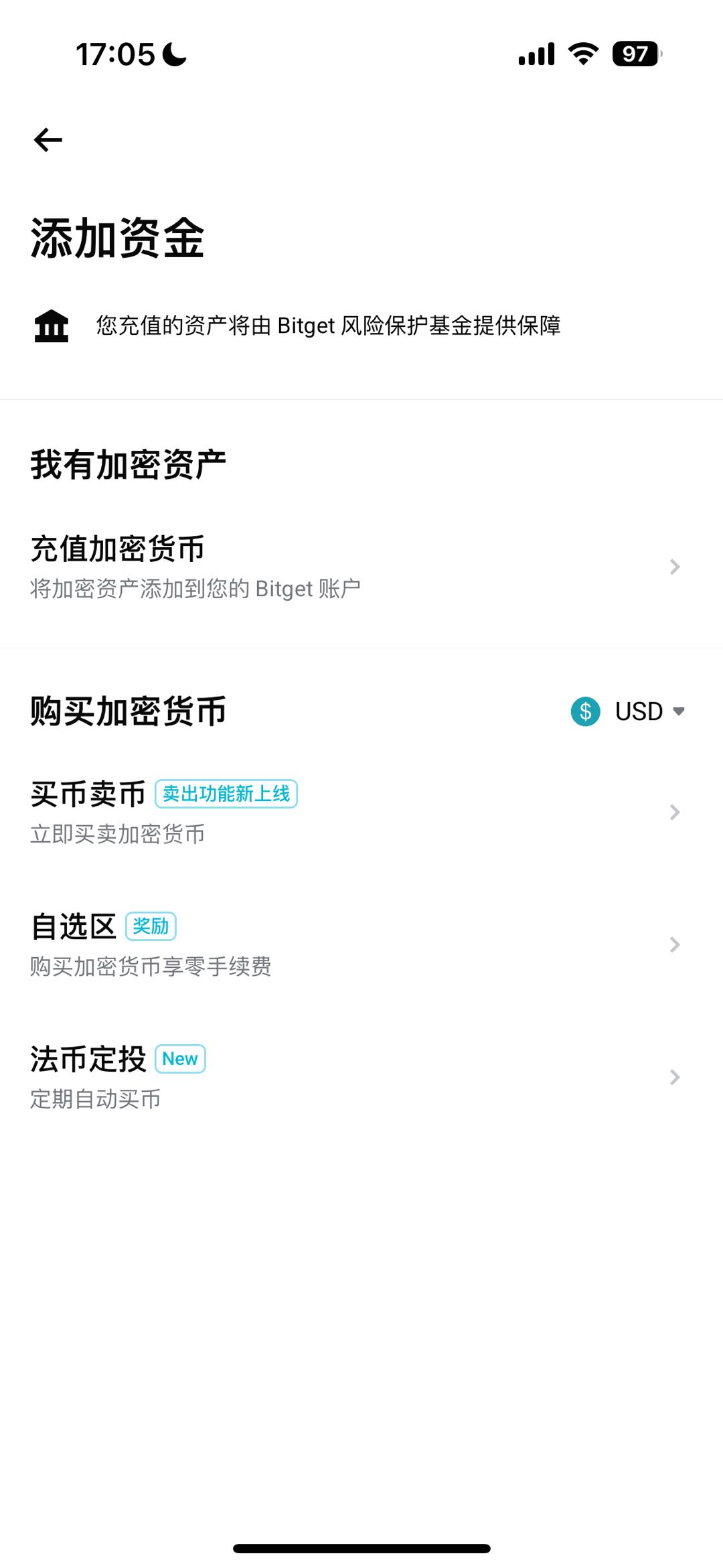Expand the 充值加密货币 row chevron

pos(674,567)
